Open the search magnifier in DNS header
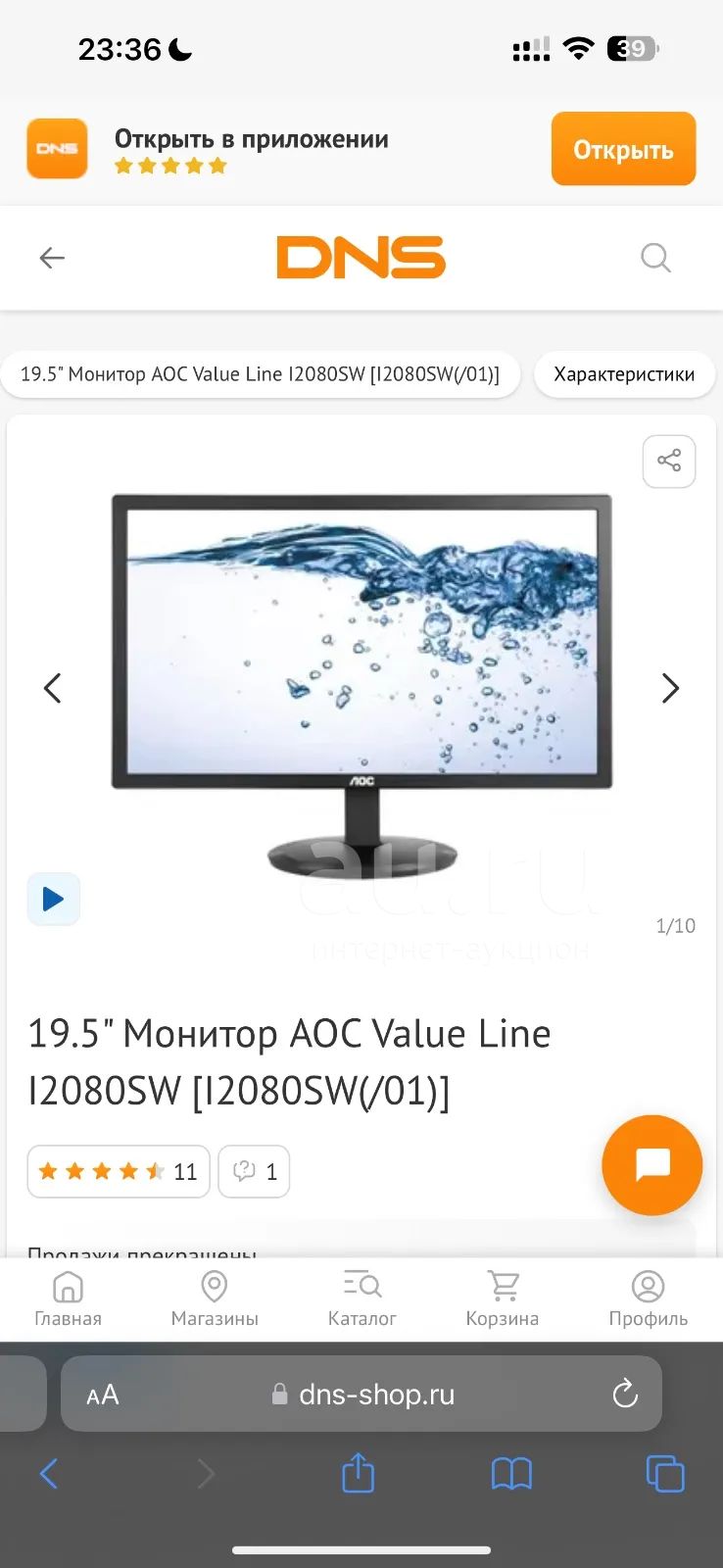Viewport: 723px width, 1568px height. 655,258
